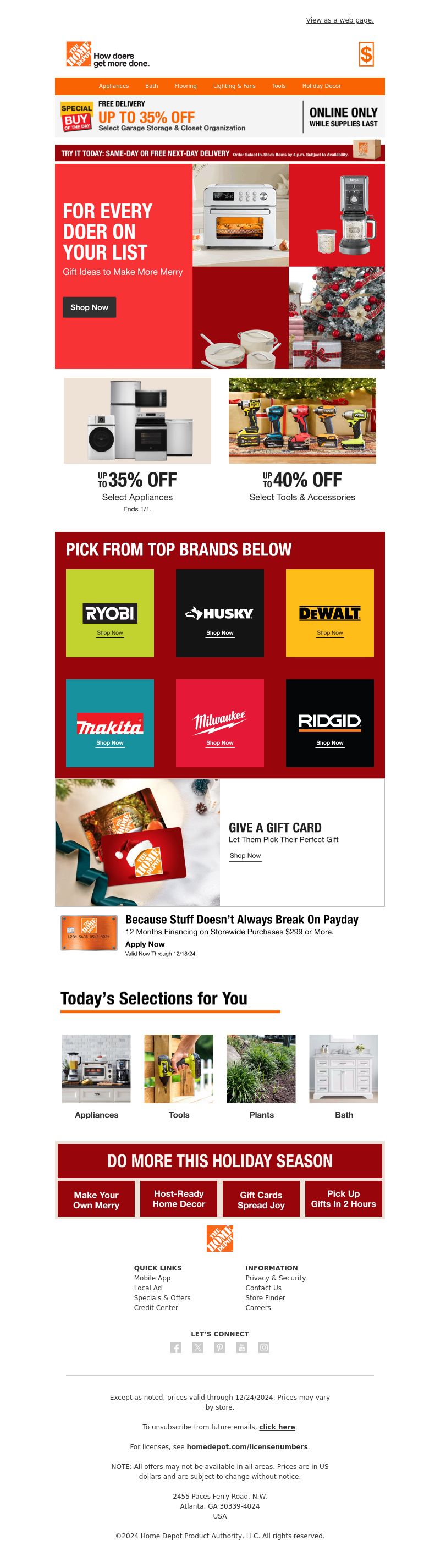Shop the DeWalt brand tile

pos(329,613)
